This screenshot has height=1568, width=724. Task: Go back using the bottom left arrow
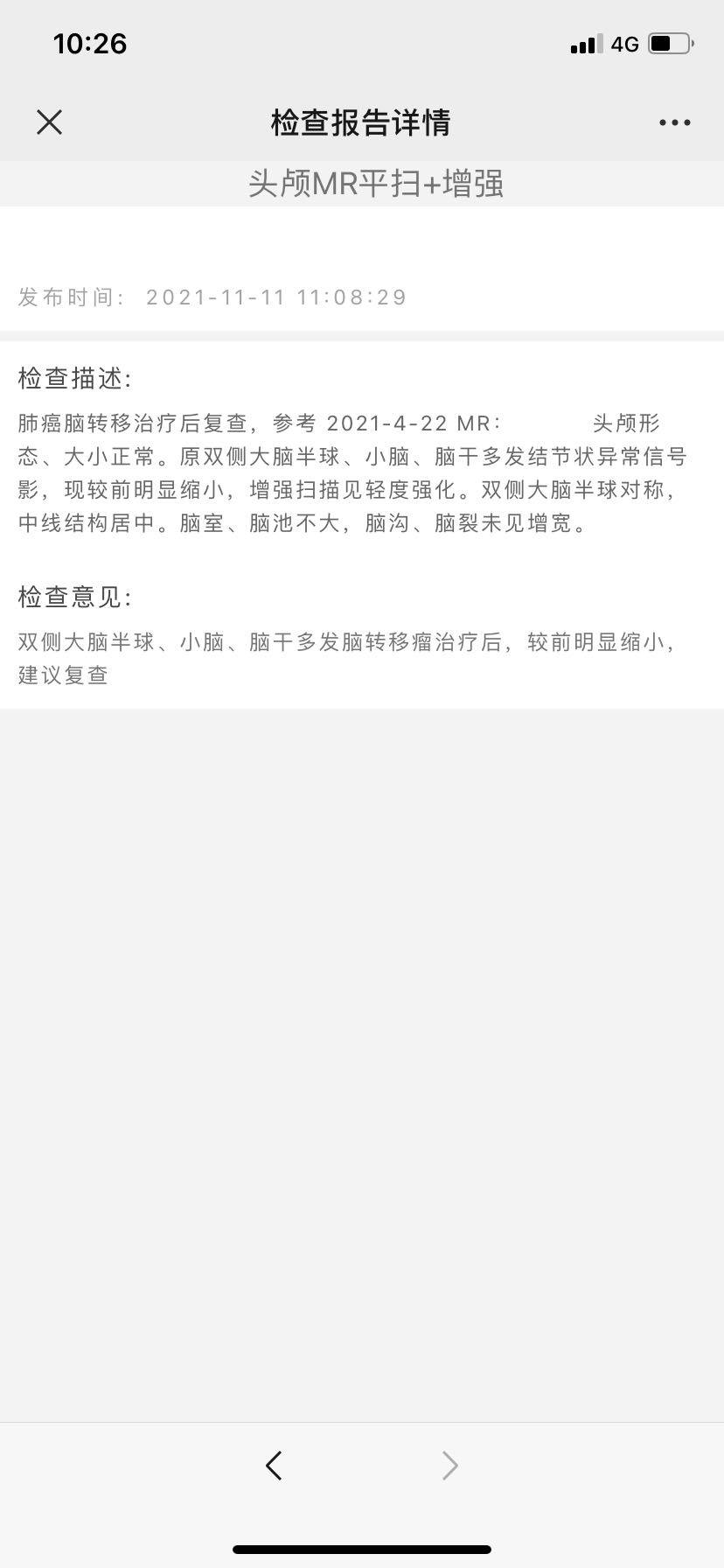click(274, 1465)
